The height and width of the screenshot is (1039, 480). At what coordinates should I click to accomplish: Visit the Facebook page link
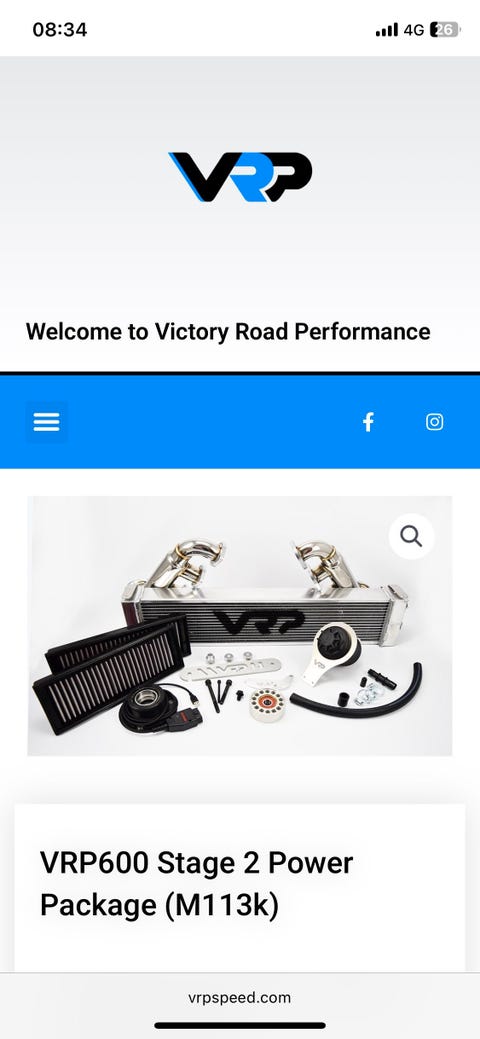pyautogui.click(x=369, y=422)
